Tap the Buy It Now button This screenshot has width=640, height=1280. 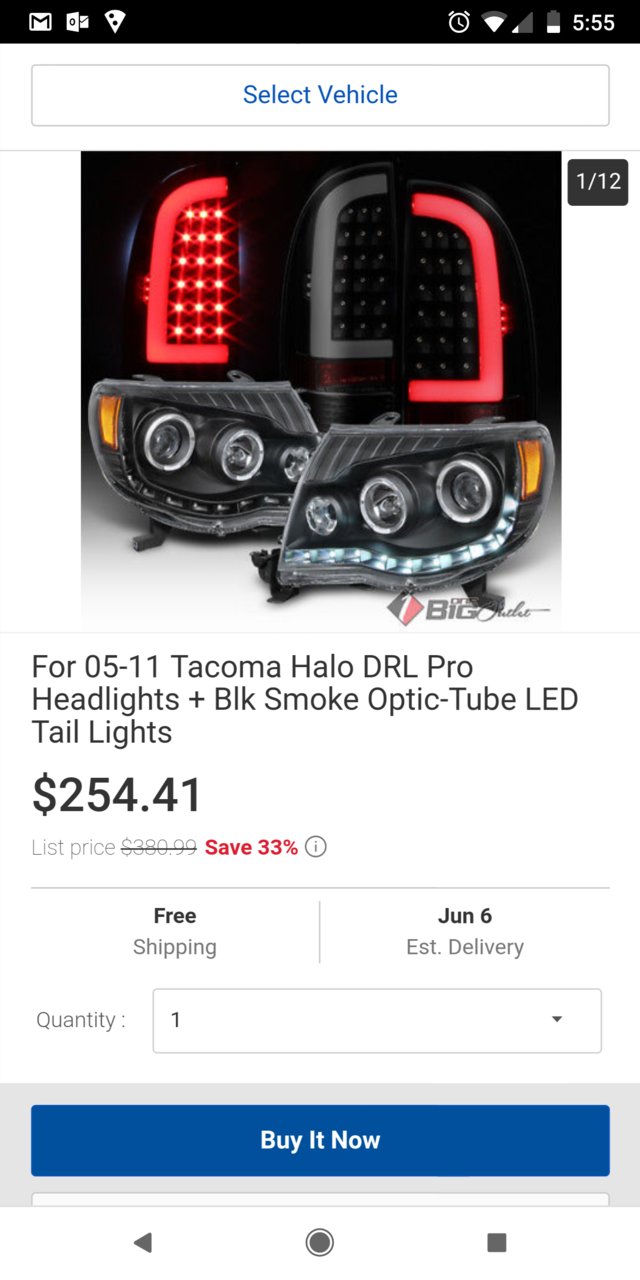coord(320,1140)
